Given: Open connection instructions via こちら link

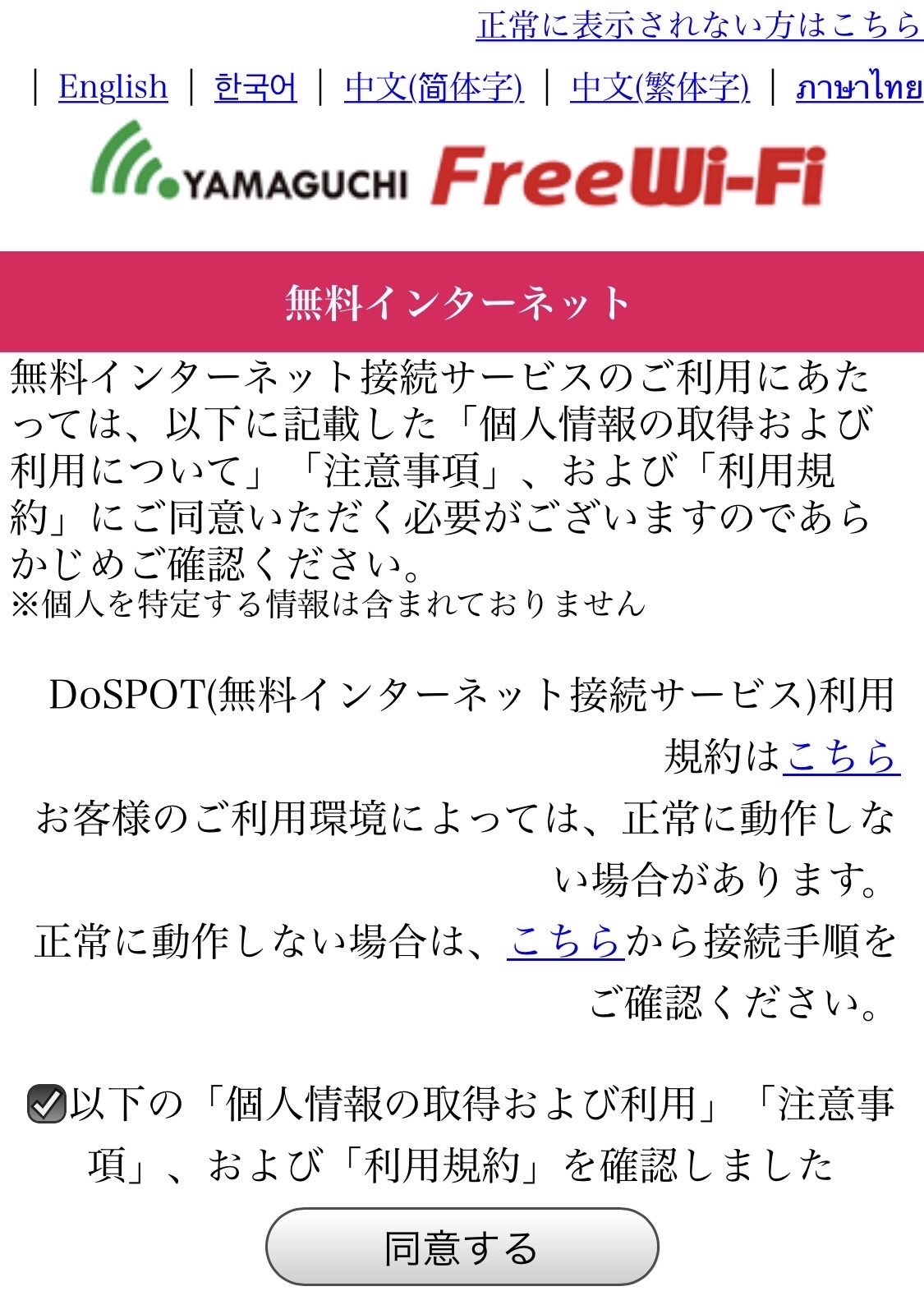Looking at the screenshot, I should tap(567, 946).
